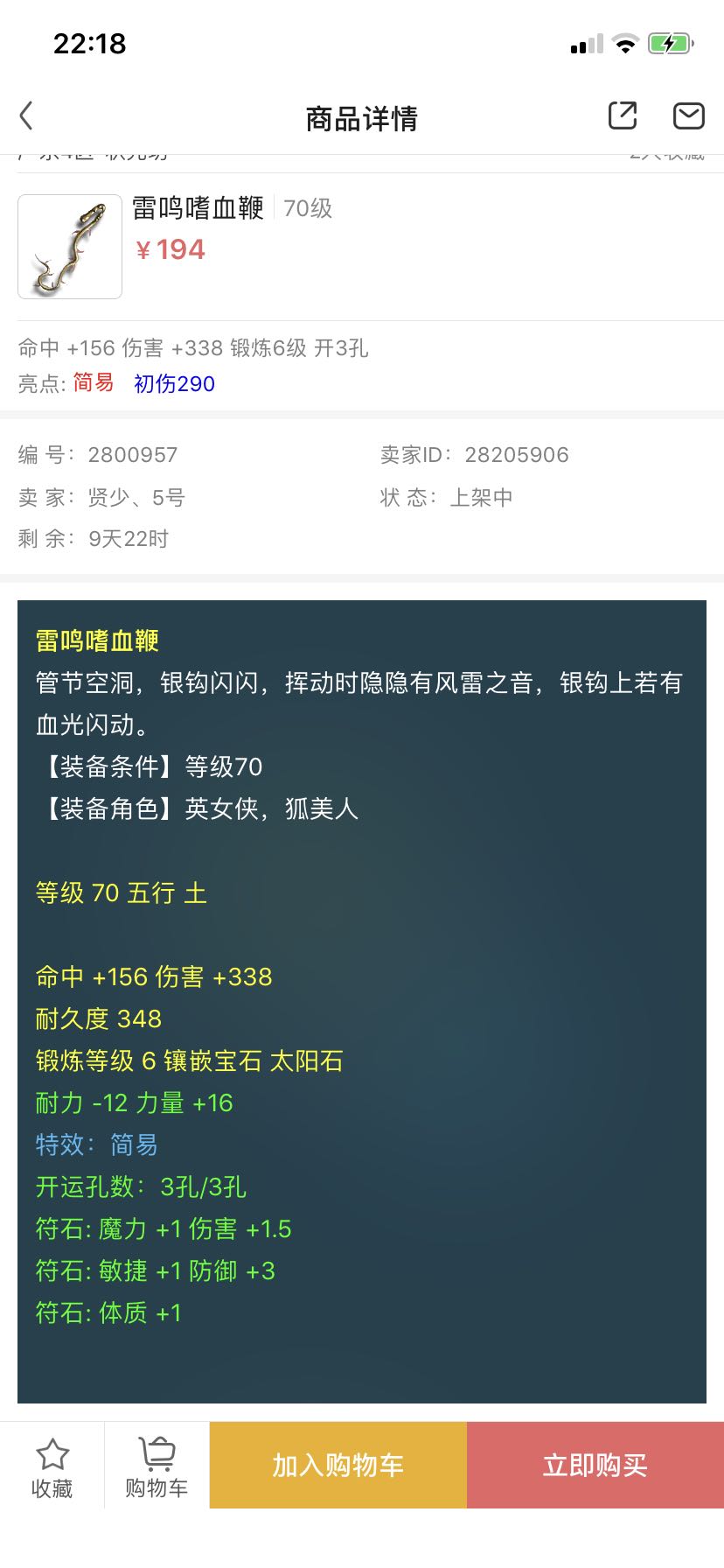Tap the 雷鸣嗜血鞭 item image
This screenshot has height=1568, width=724.
[x=70, y=247]
